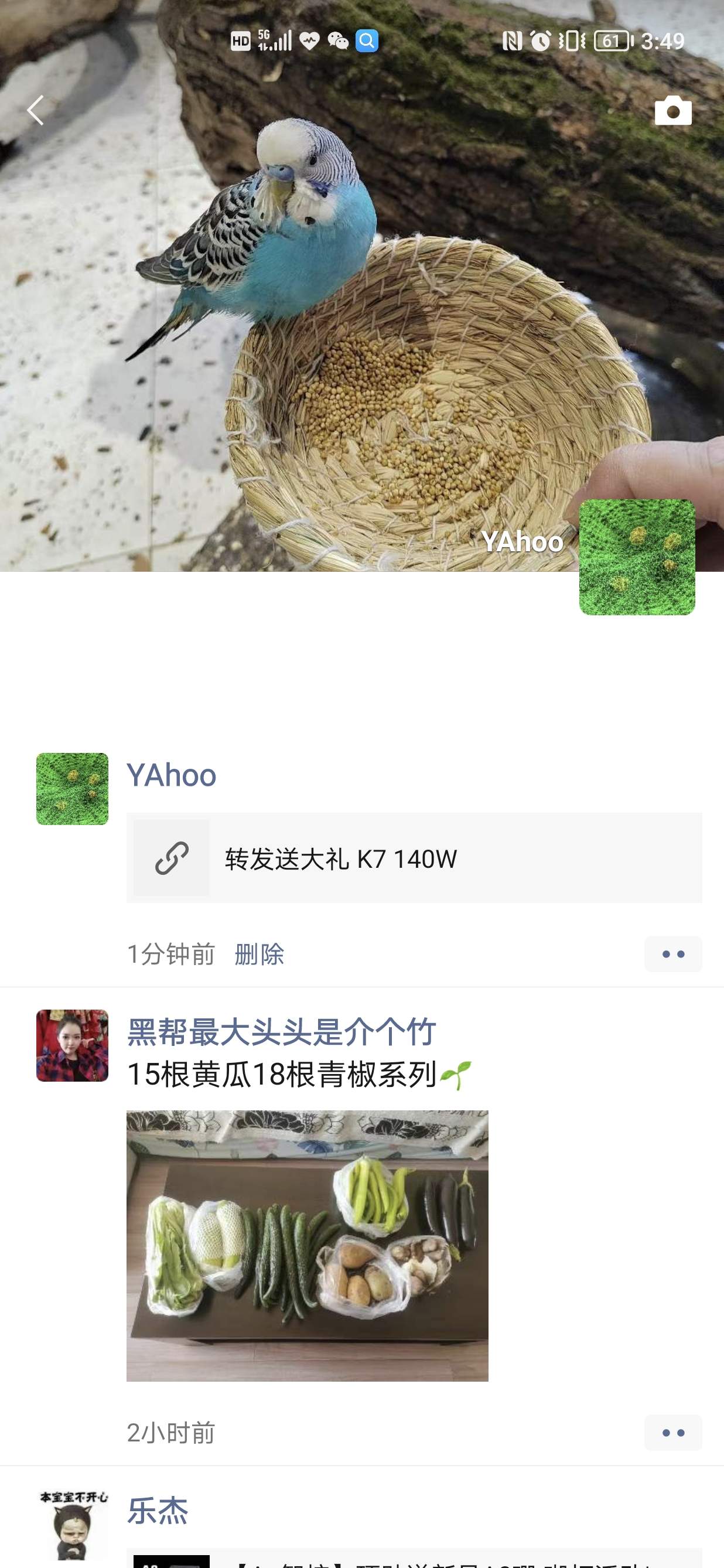The width and height of the screenshot is (724, 1568).
Task: View 黑帮最大头头是介个竹's profile name
Action: (281, 1032)
